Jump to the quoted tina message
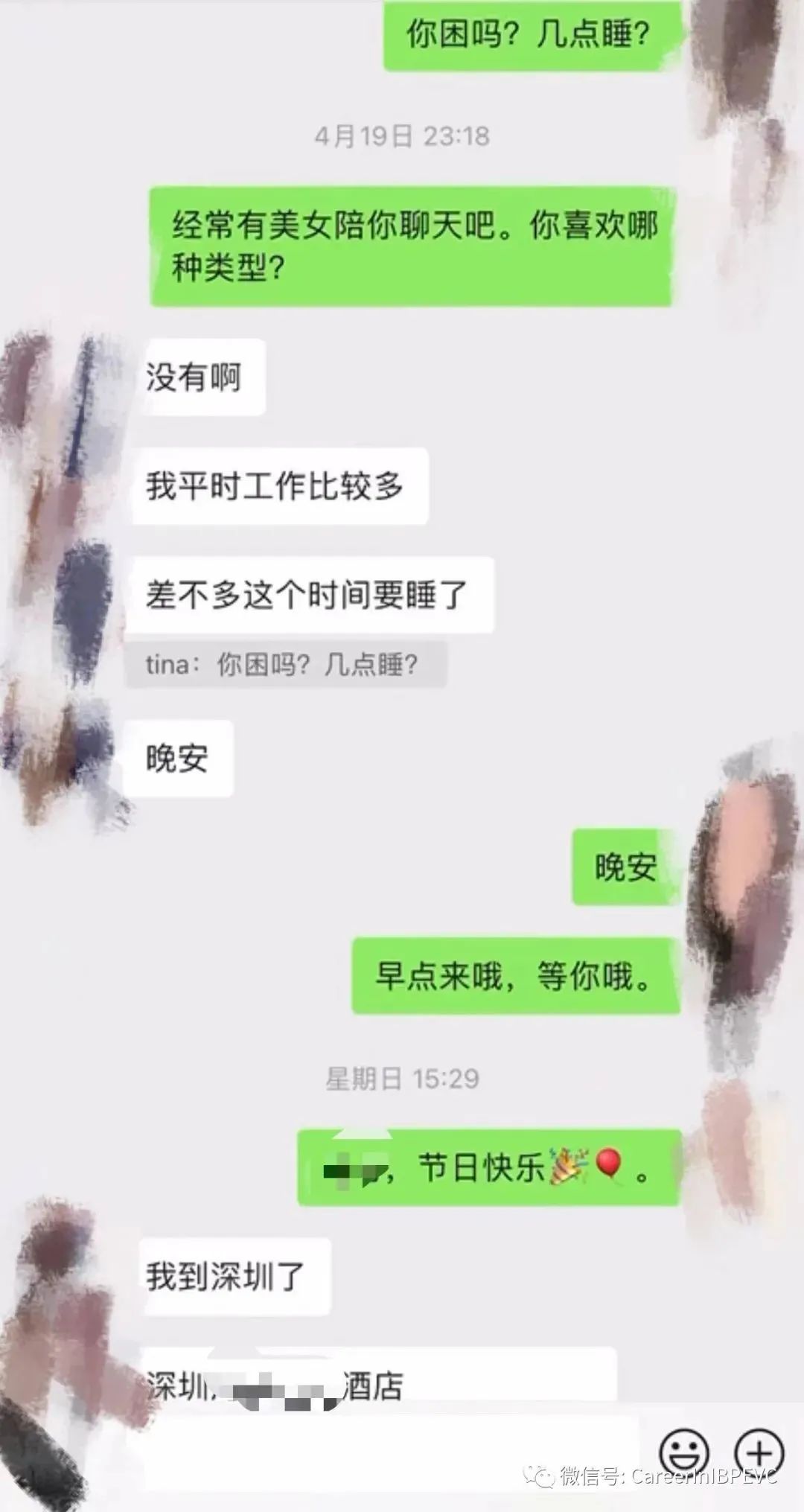The image size is (804, 1512). [285, 664]
